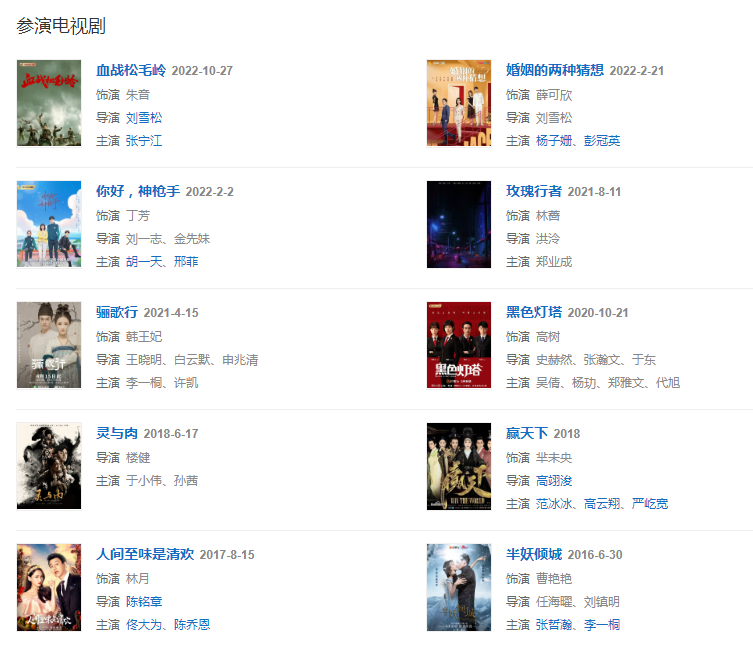Open actor 胡一天's page
Viewport: 753px width, 647px height.
coord(144,262)
